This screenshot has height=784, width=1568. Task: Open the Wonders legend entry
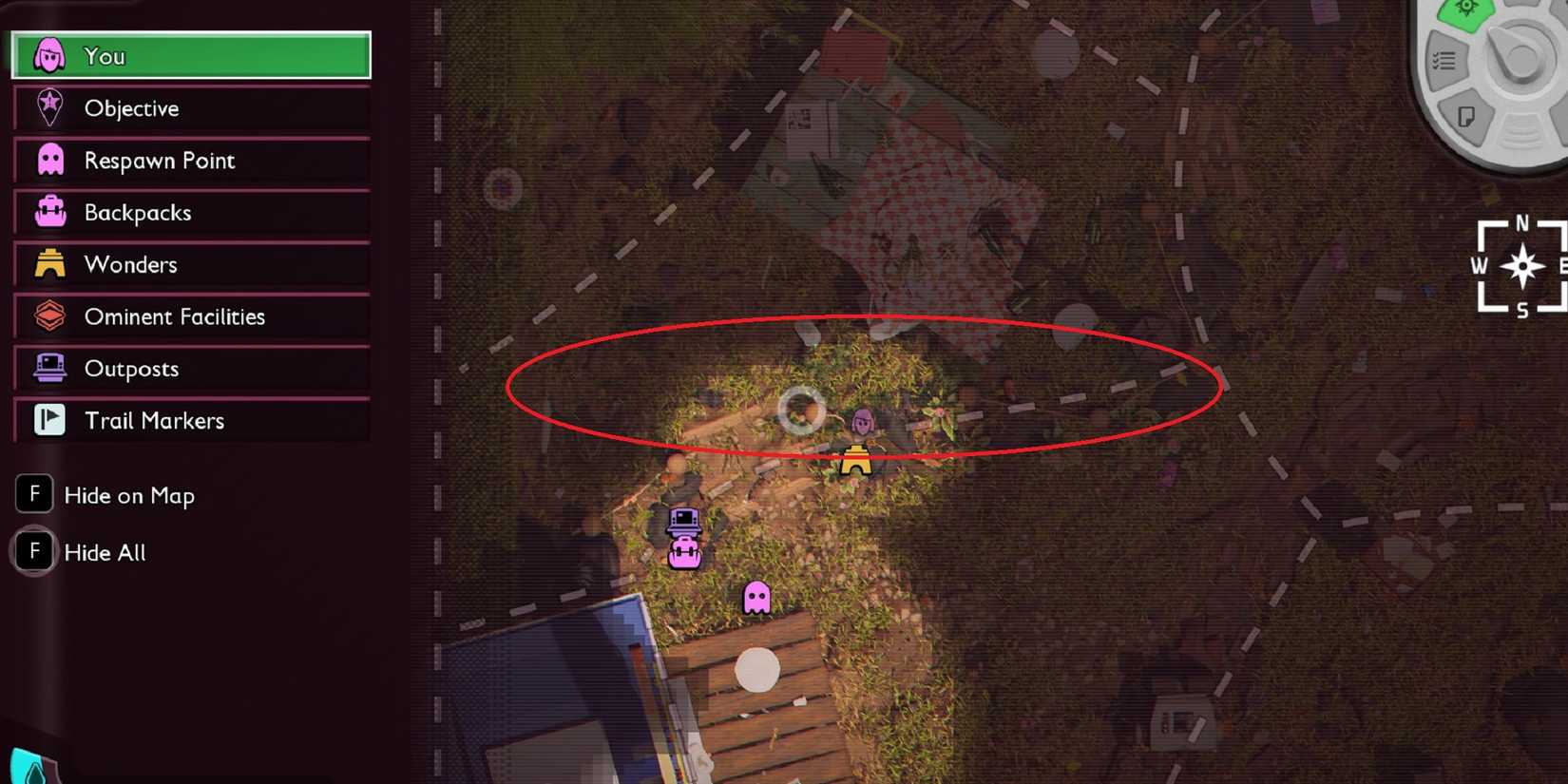[191, 264]
